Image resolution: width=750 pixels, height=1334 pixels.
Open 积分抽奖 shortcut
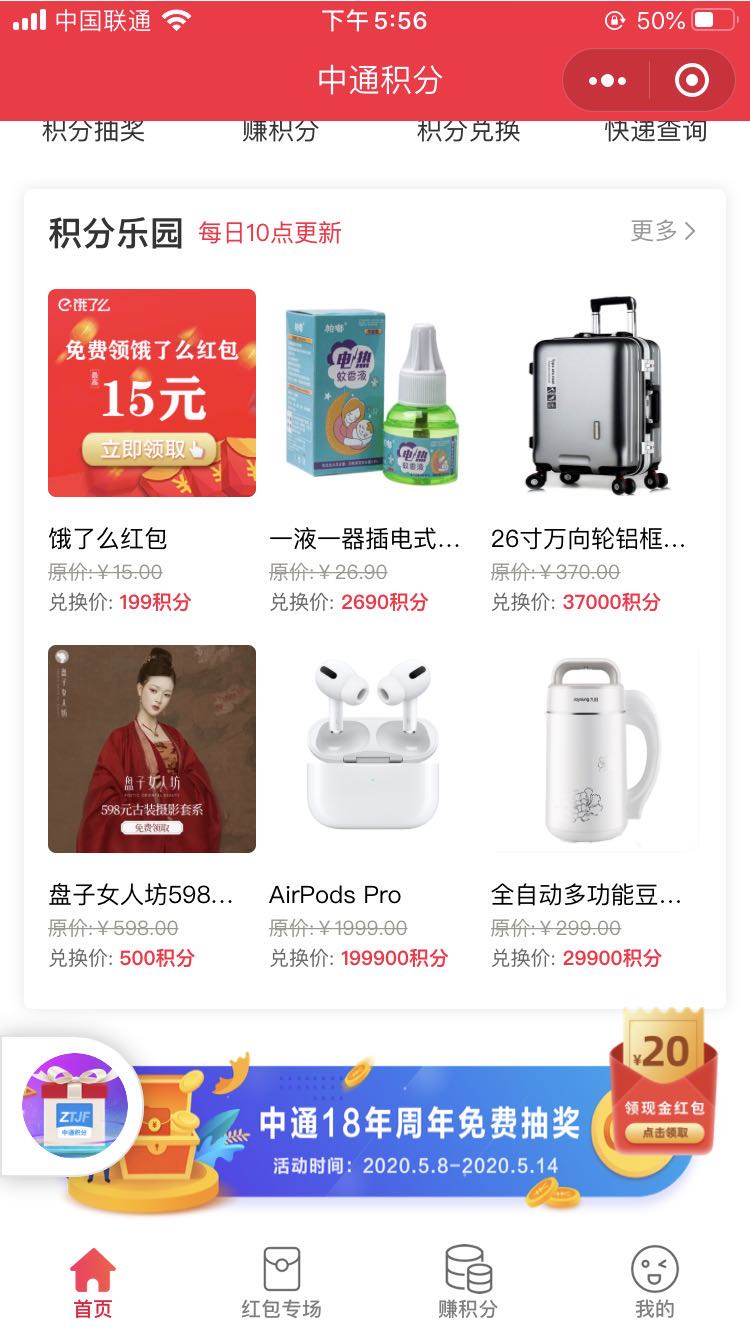tap(93, 131)
